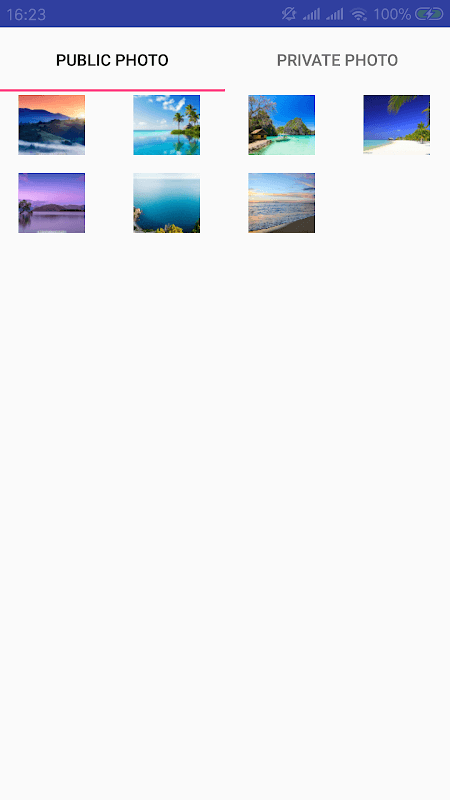Open the white sand beach photo
The image size is (450, 800).
point(396,125)
